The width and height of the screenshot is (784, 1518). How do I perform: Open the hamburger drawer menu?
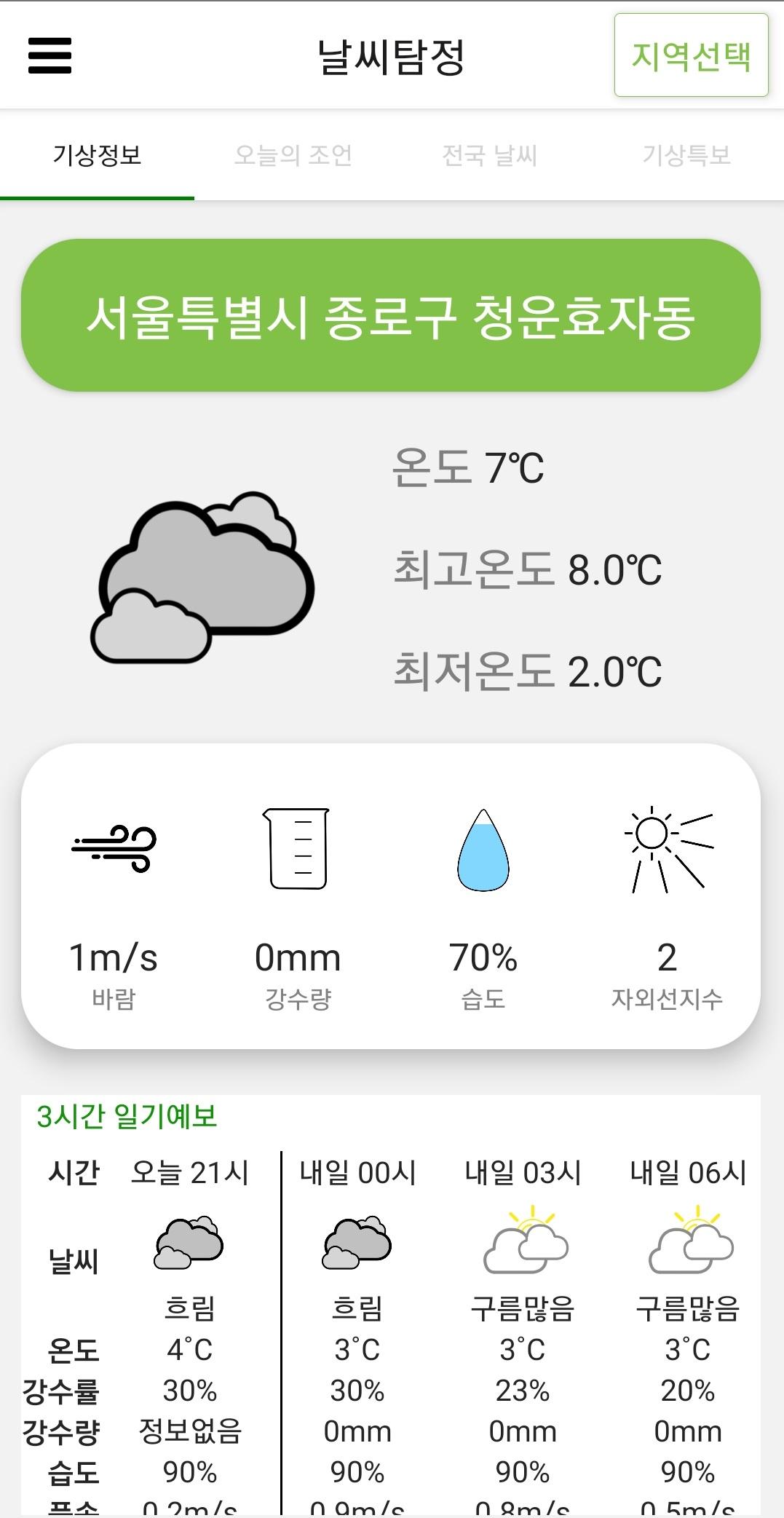(50, 55)
